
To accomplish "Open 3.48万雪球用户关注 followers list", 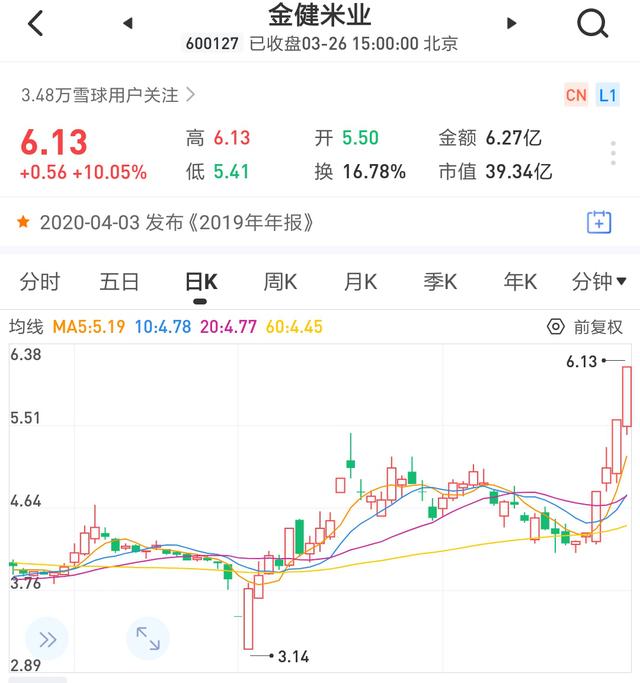I will click(x=108, y=95).
